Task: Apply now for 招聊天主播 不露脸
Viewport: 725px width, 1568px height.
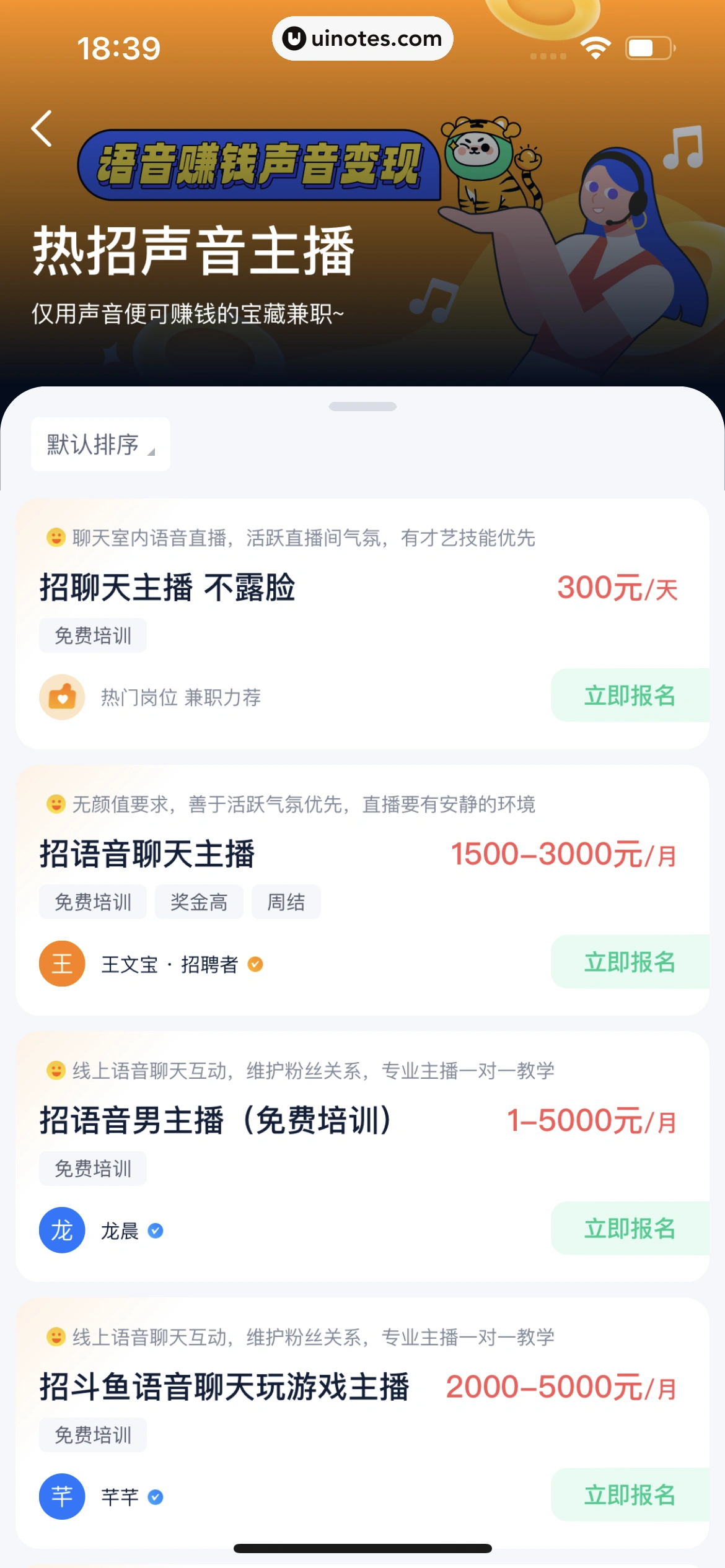Action: coord(629,695)
